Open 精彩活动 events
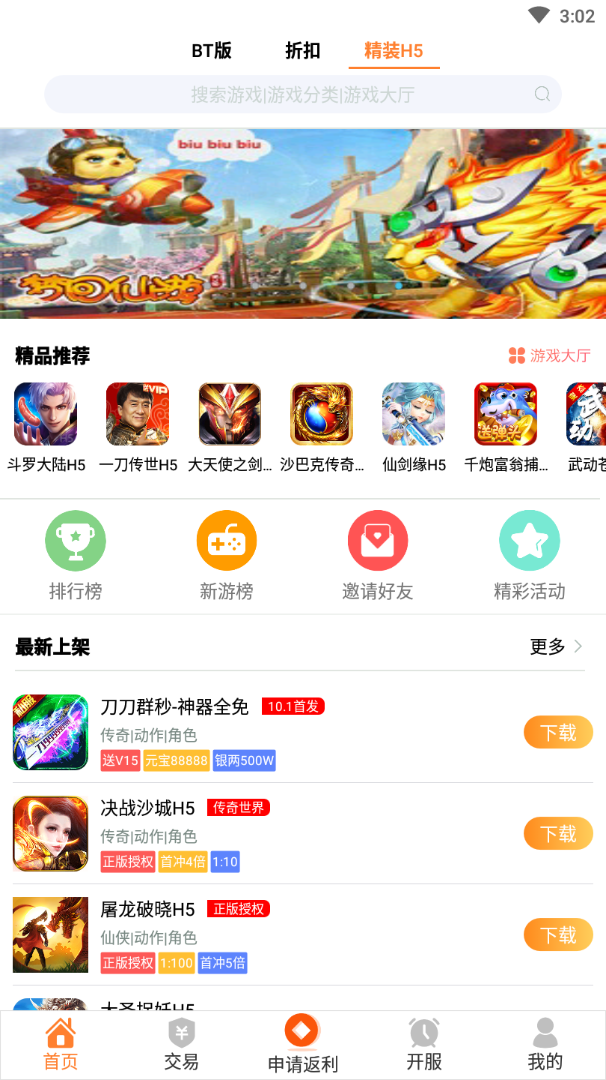 pos(529,555)
